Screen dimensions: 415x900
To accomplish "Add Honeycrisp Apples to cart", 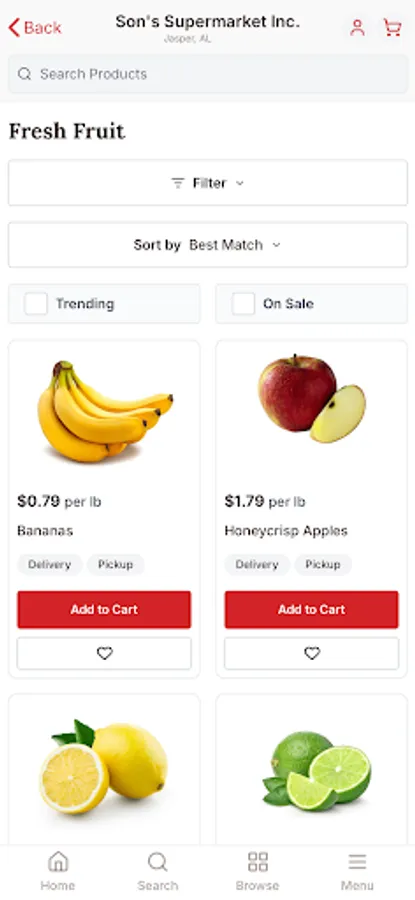I will [312, 610].
